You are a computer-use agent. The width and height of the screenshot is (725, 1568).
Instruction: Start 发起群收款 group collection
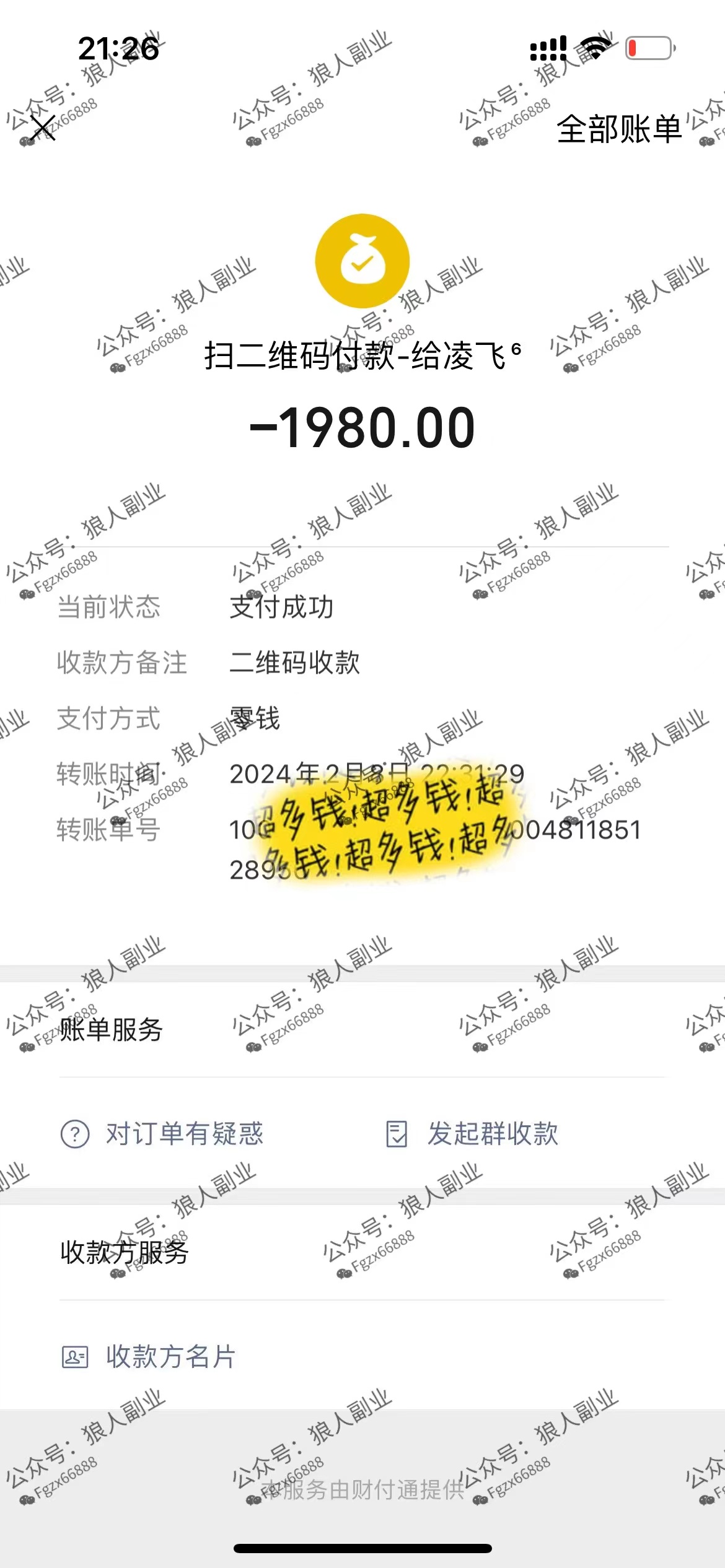pyautogui.click(x=473, y=1134)
